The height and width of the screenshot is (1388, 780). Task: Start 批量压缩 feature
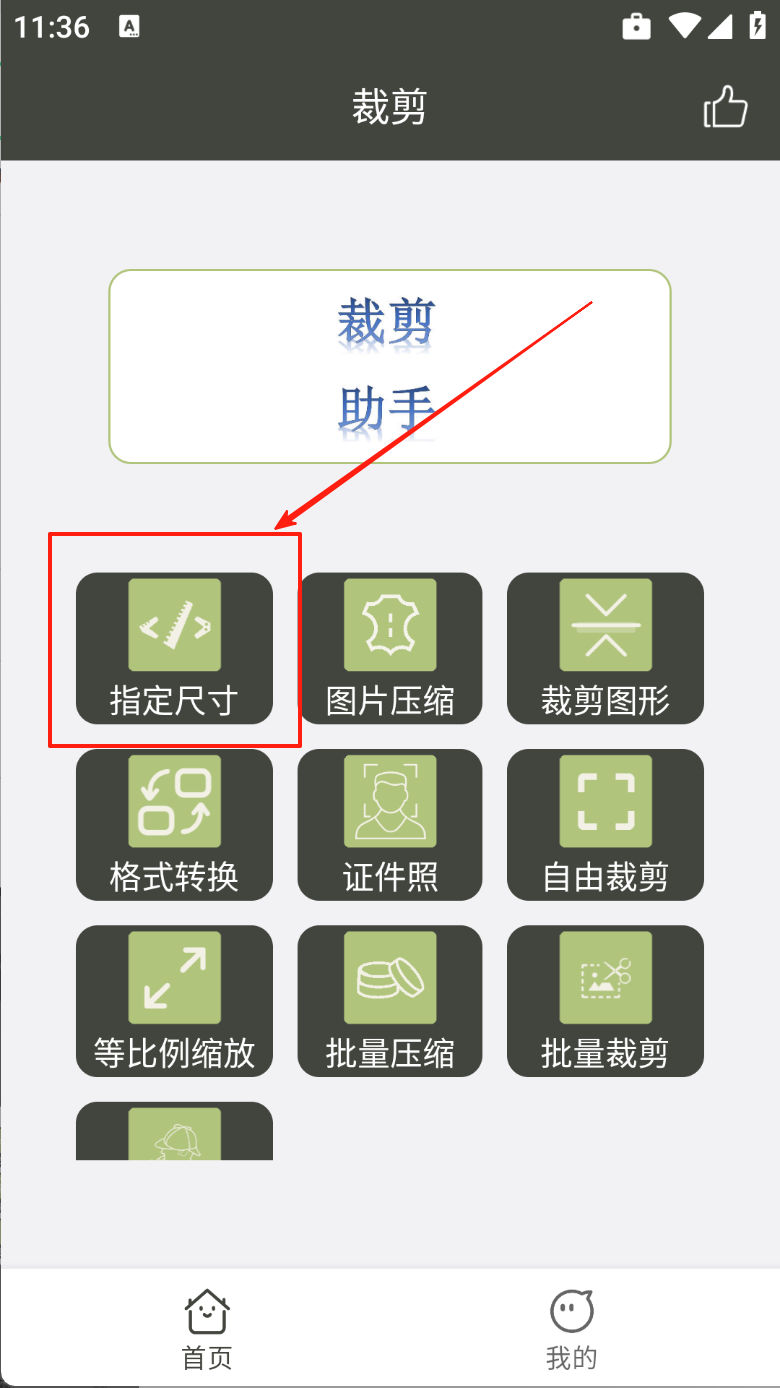[390, 1000]
